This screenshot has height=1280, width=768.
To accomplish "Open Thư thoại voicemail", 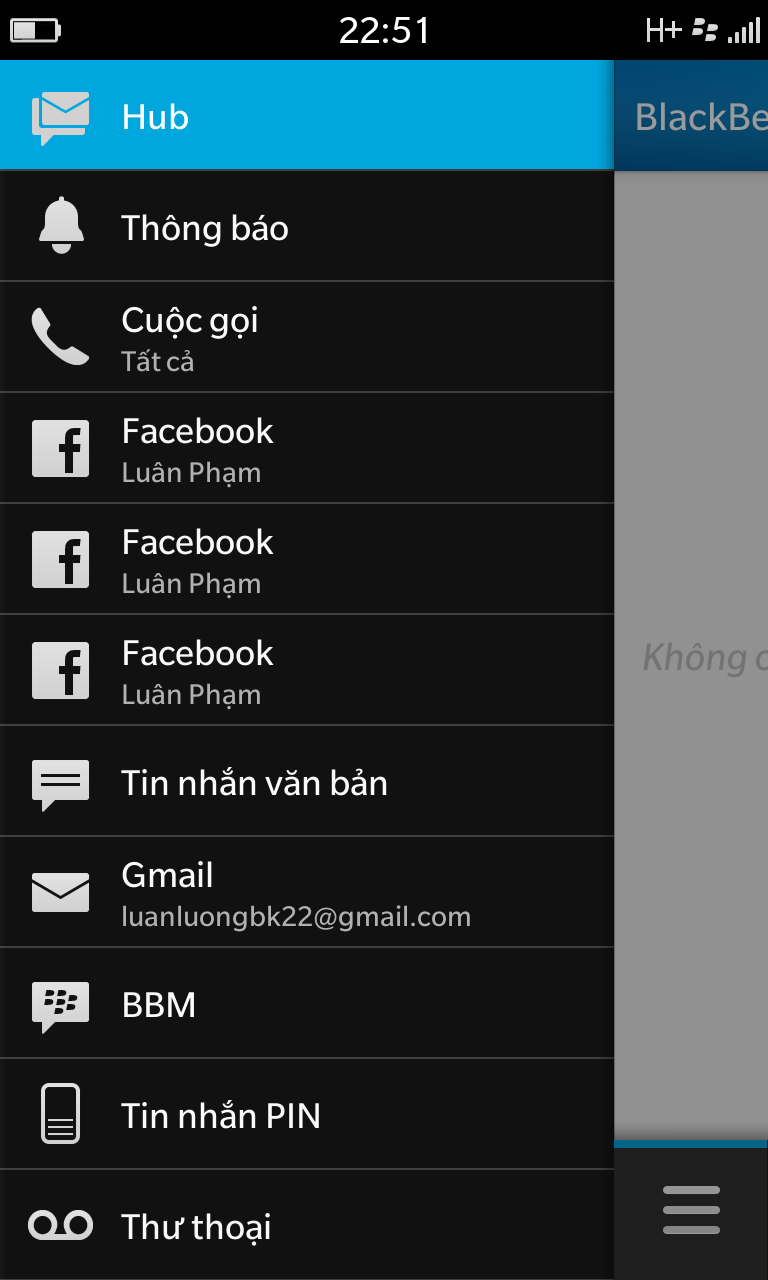I will tap(306, 1226).
